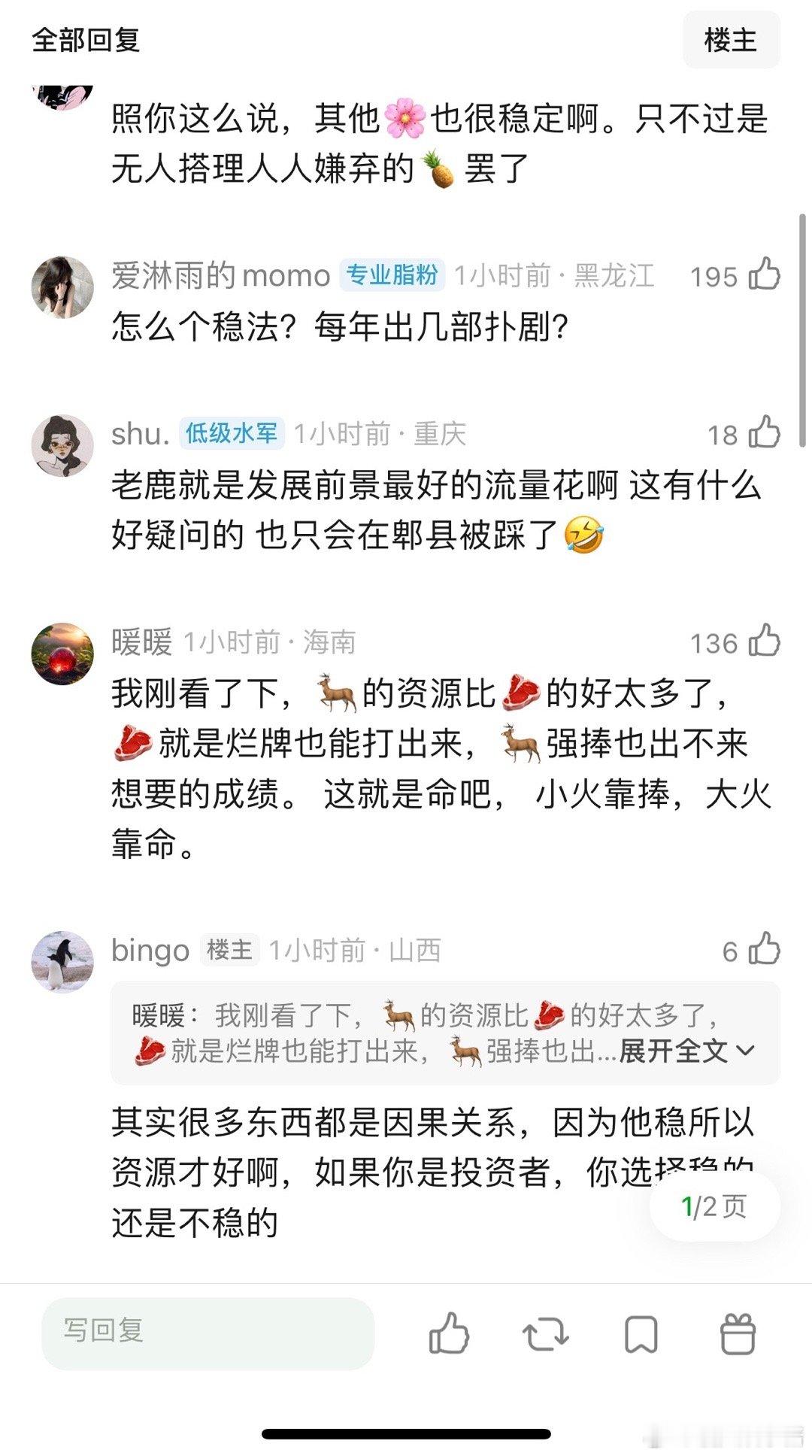Click the 楼主 badge beside bingo

tap(230, 951)
